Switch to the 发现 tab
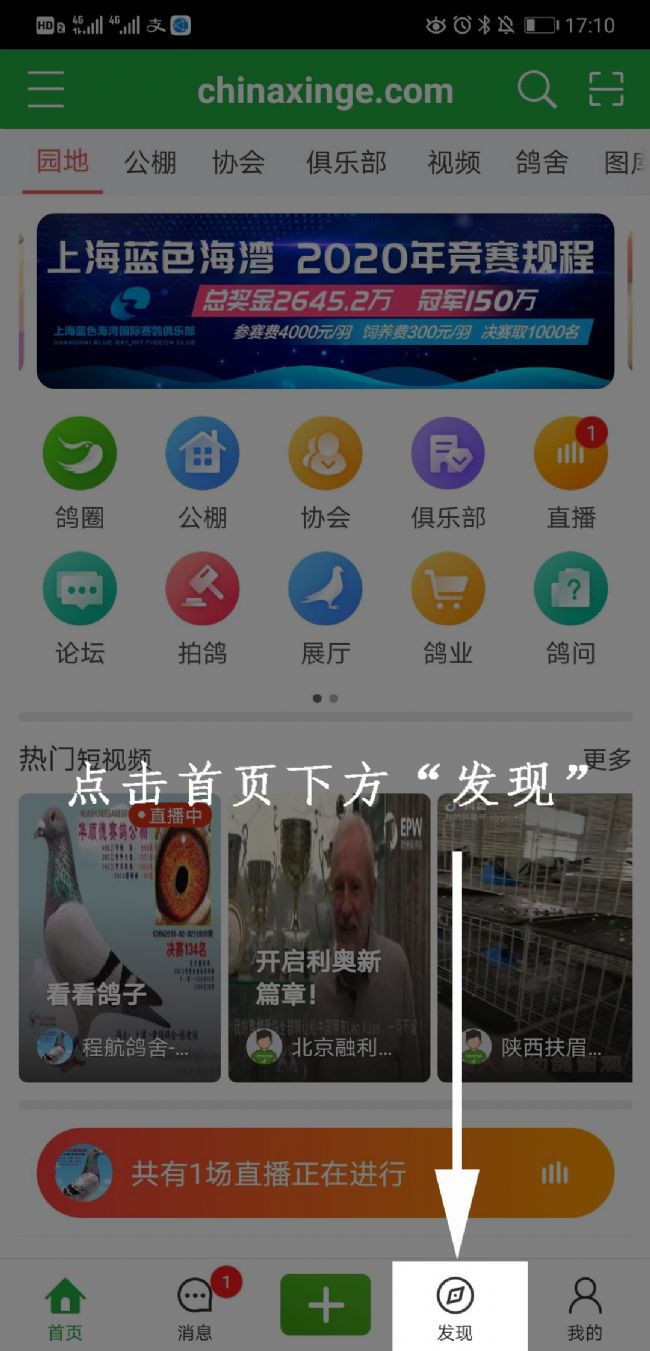 [x=456, y=1308]
